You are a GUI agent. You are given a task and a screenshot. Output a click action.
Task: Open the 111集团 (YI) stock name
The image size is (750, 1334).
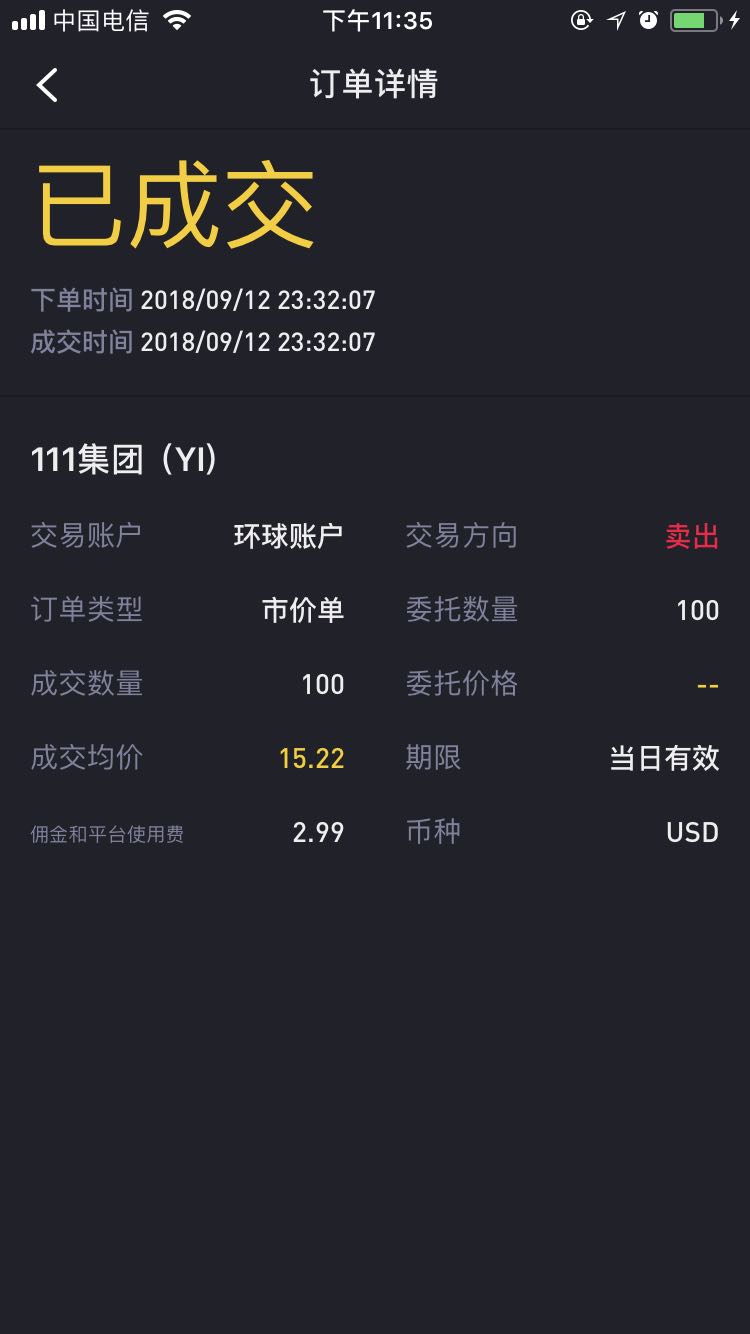(x=125, y=460)
